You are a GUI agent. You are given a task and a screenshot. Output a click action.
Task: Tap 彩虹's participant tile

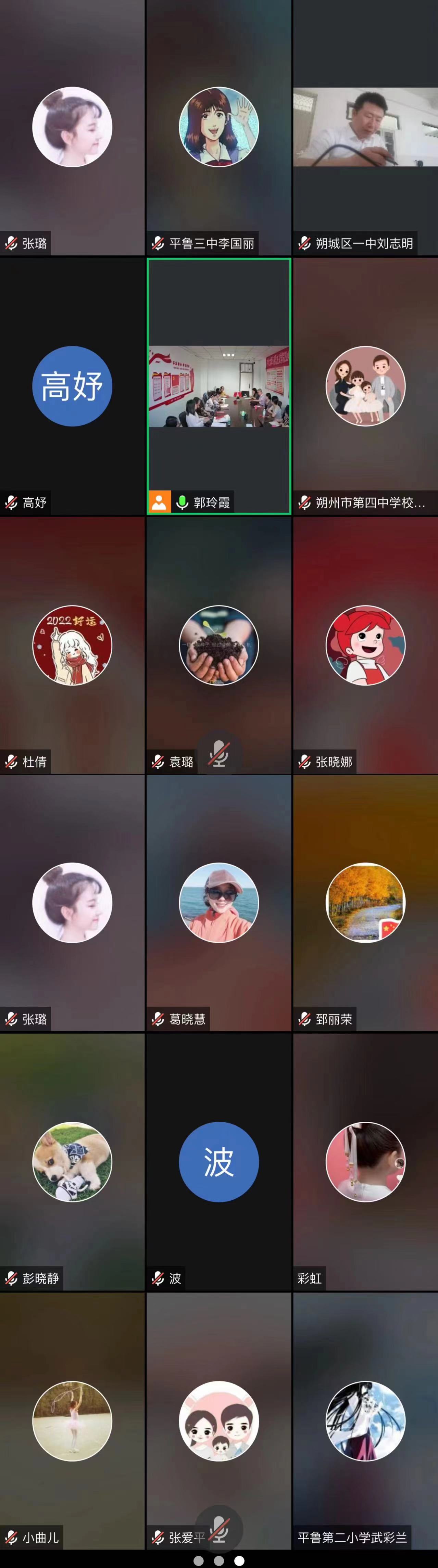(365, 1161)
